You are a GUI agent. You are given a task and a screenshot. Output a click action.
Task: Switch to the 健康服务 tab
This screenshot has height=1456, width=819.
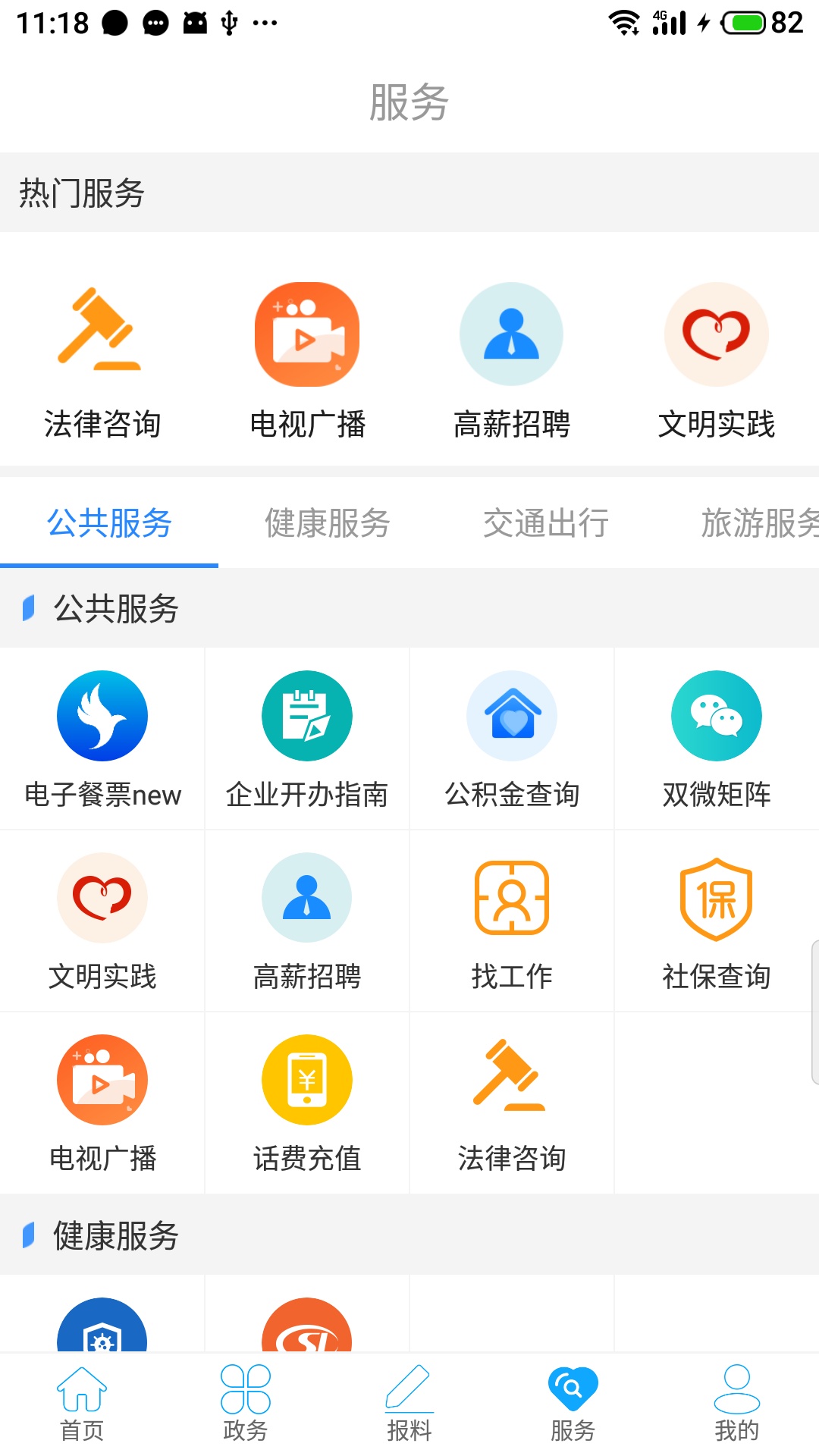pyautogui.click(x=327, y=523)
